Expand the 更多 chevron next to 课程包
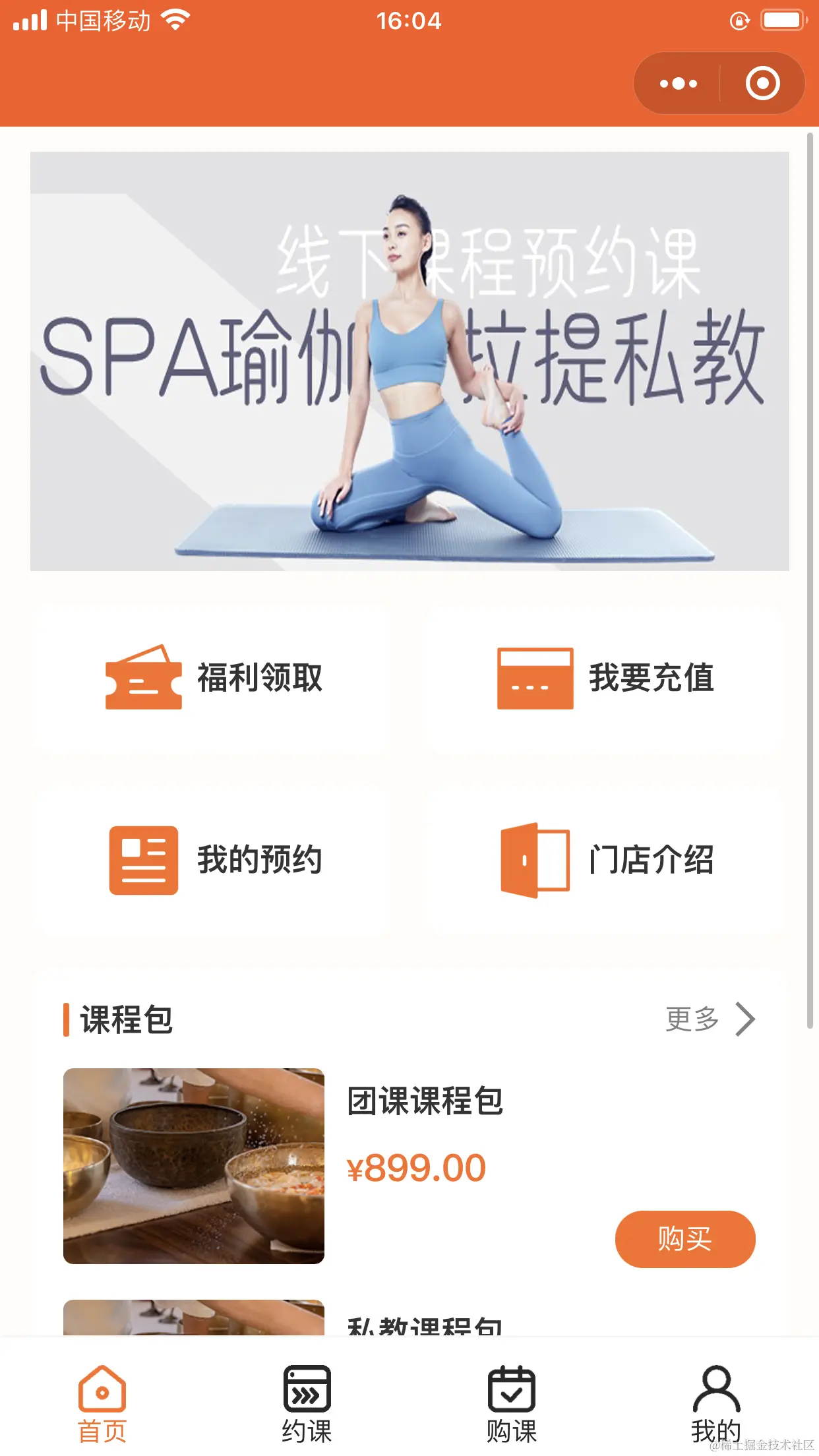Viewport: 819px width, 1456px height. point(746,1018)
